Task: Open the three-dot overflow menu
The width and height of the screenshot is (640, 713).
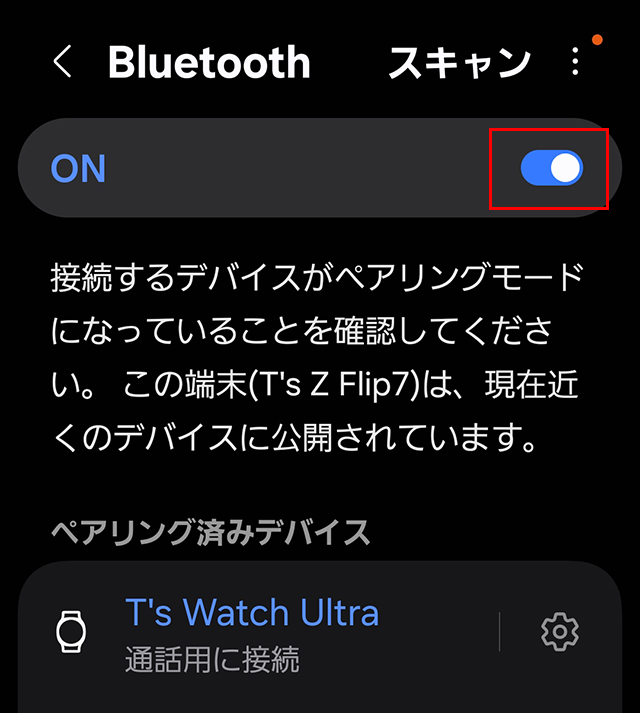Action: (x=575, y=62)
